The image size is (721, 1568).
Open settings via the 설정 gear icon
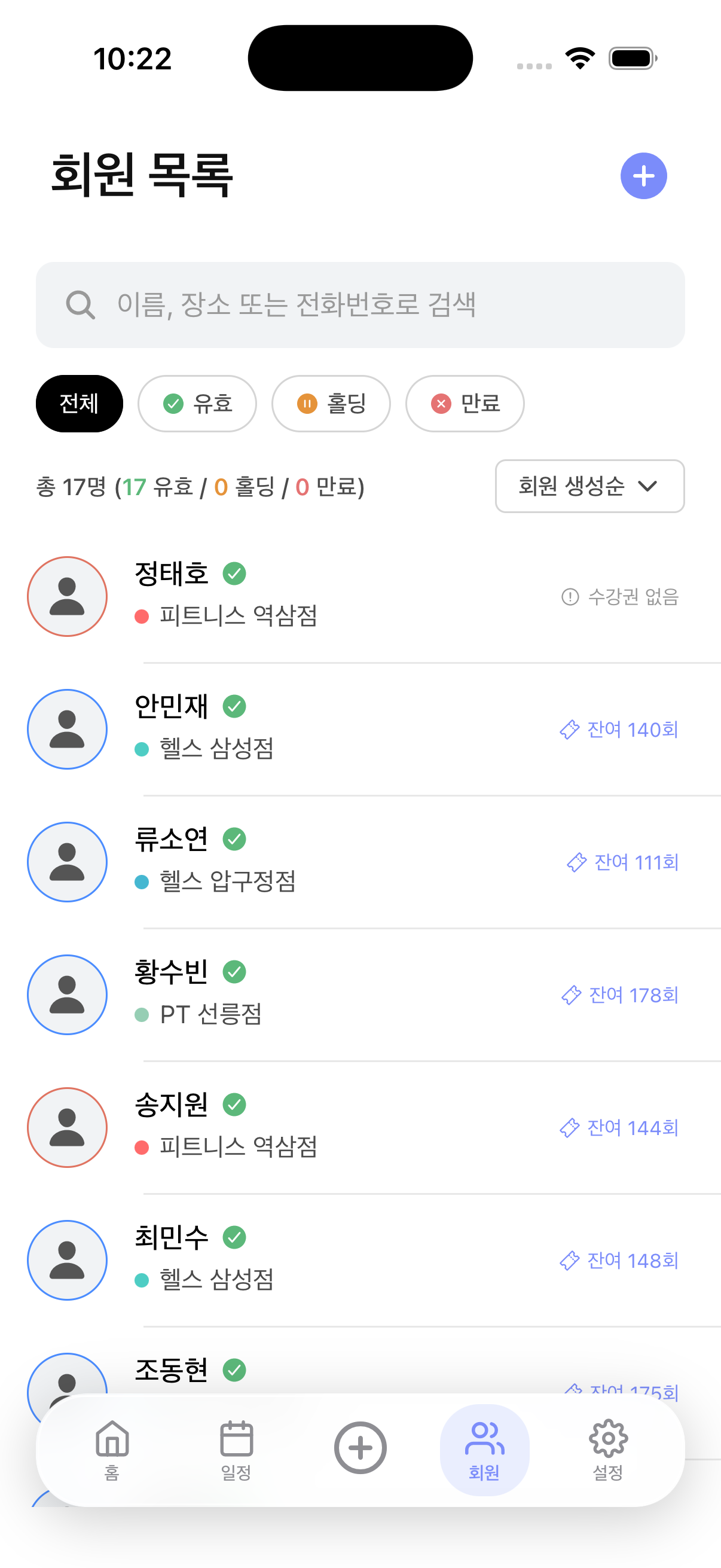[609, 1452]
